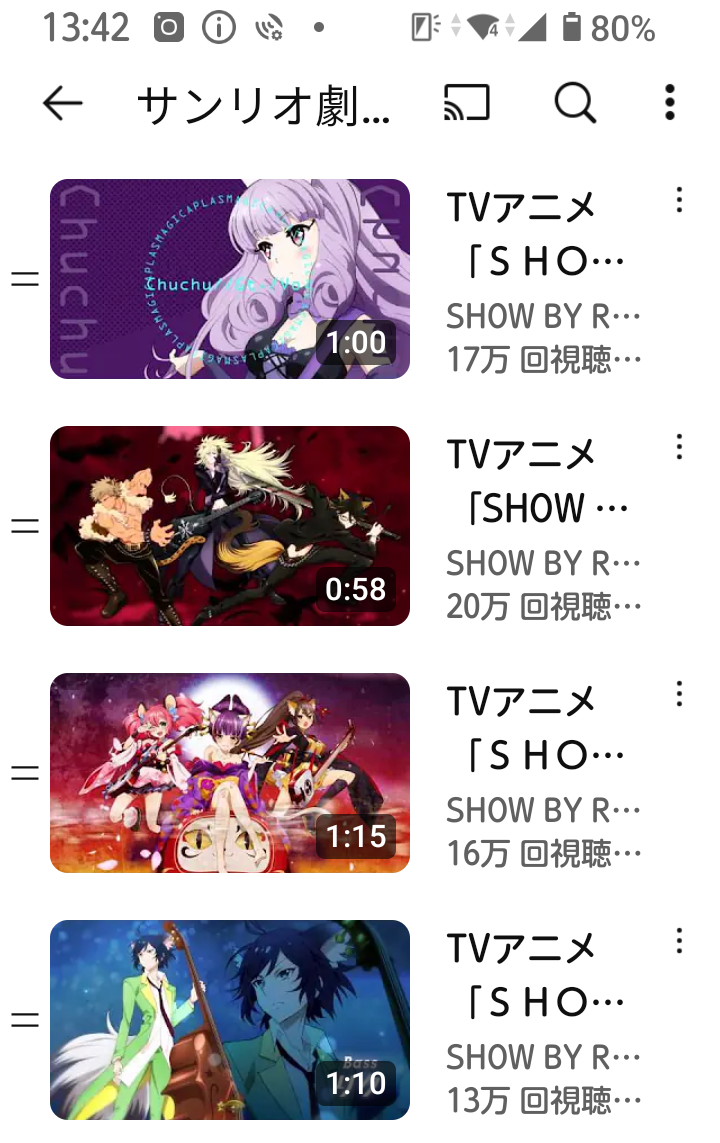Play the 1:15 video thumbnail
The height and width of the screenshot is (1143, 720).
coord(230,773)
